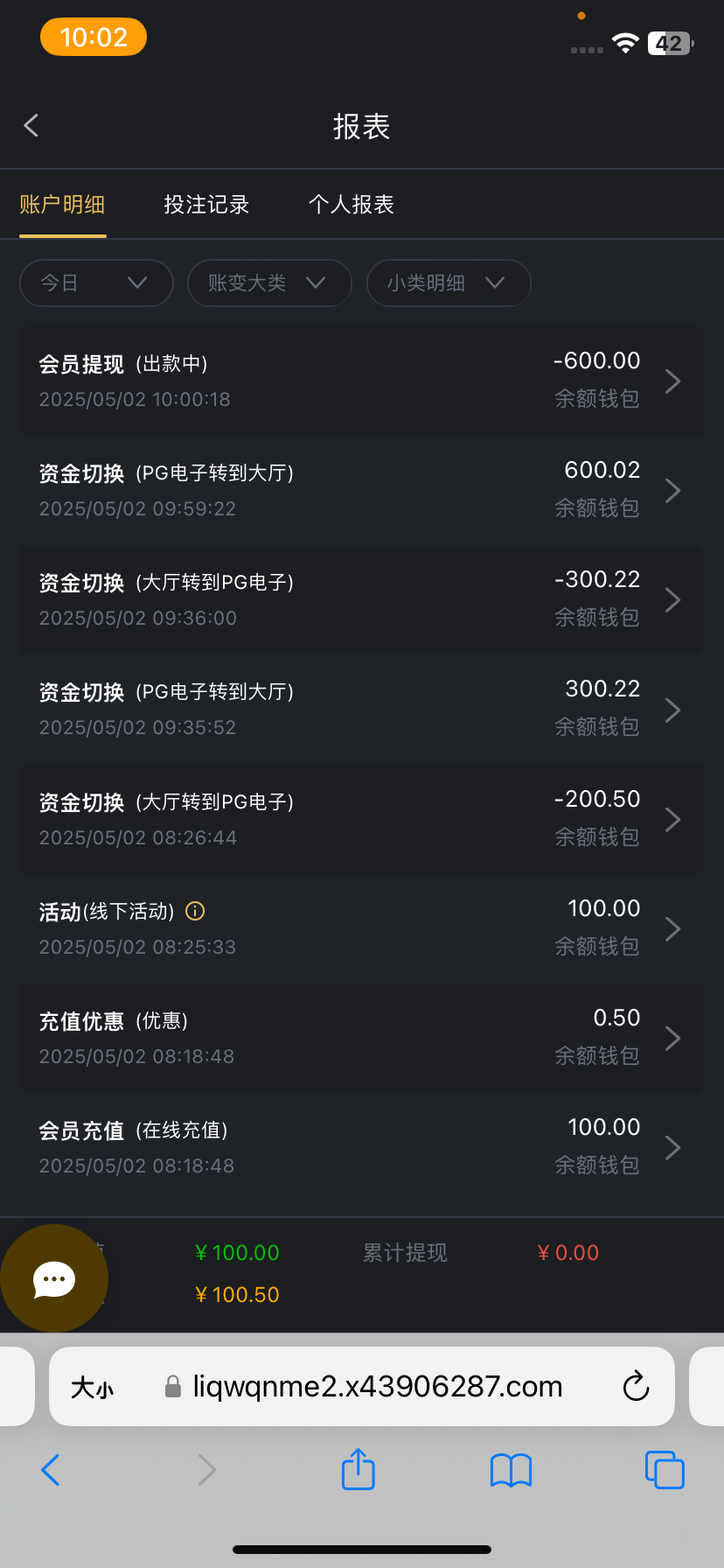Switch to the 个人报表 tab

click(x=352, y=205)
